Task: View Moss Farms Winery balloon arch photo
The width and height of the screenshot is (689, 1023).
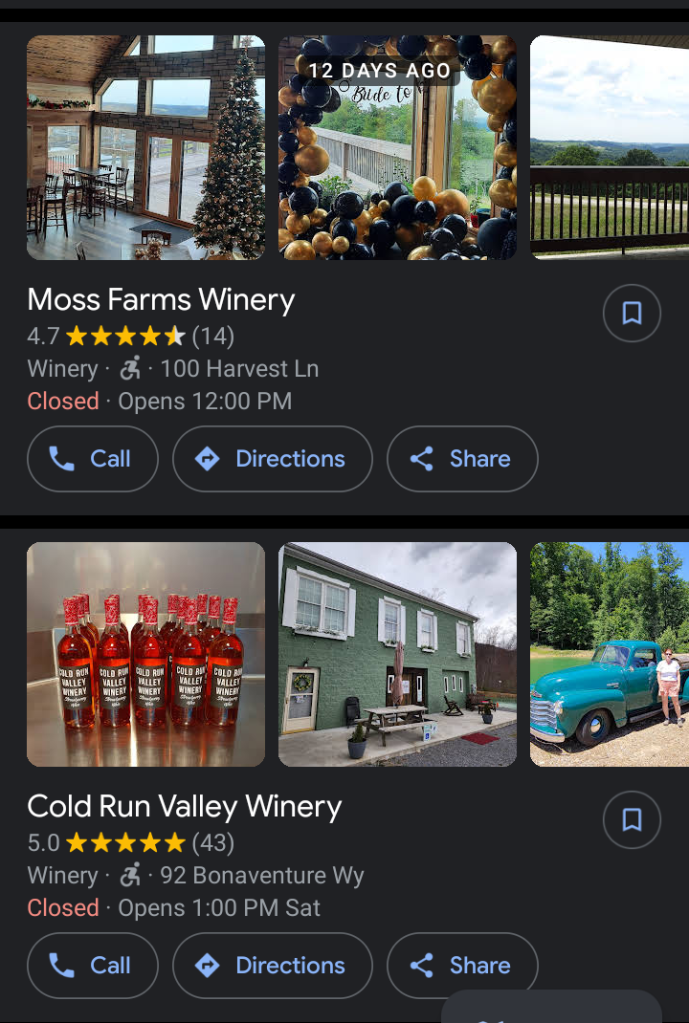Action: point(397,148)
